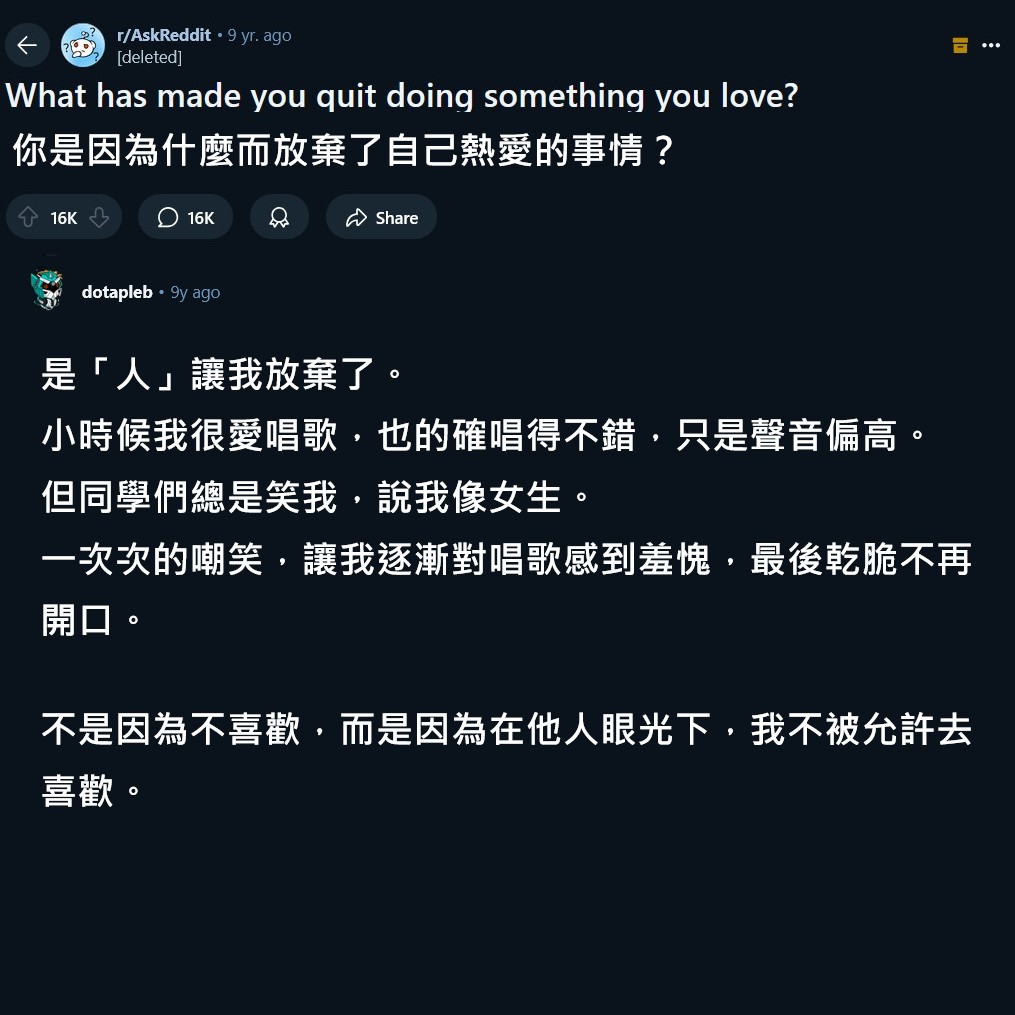Give an award to this post

pyautogui.click(x=279, y=217)
